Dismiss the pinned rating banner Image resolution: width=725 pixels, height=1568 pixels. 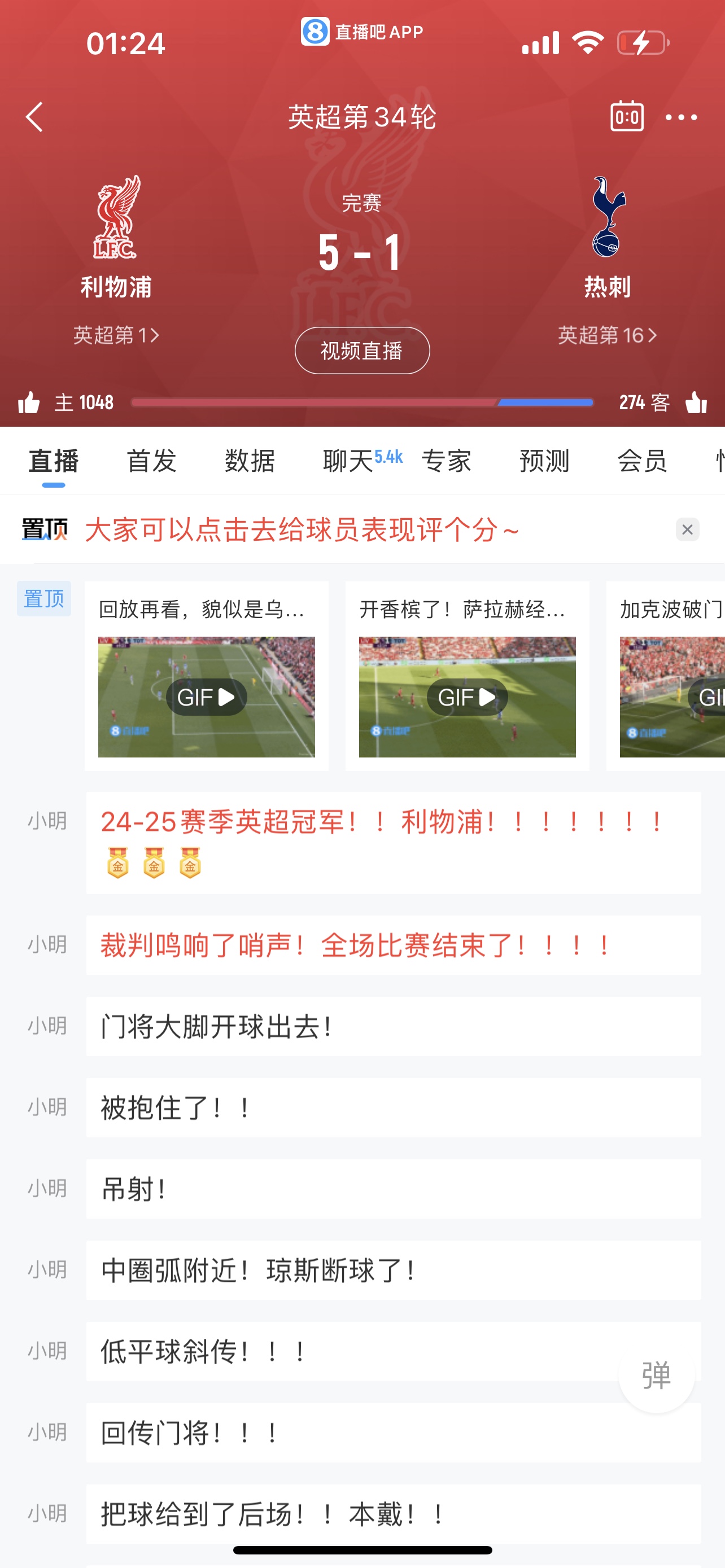pyautogui.click(x=687, y=529)
